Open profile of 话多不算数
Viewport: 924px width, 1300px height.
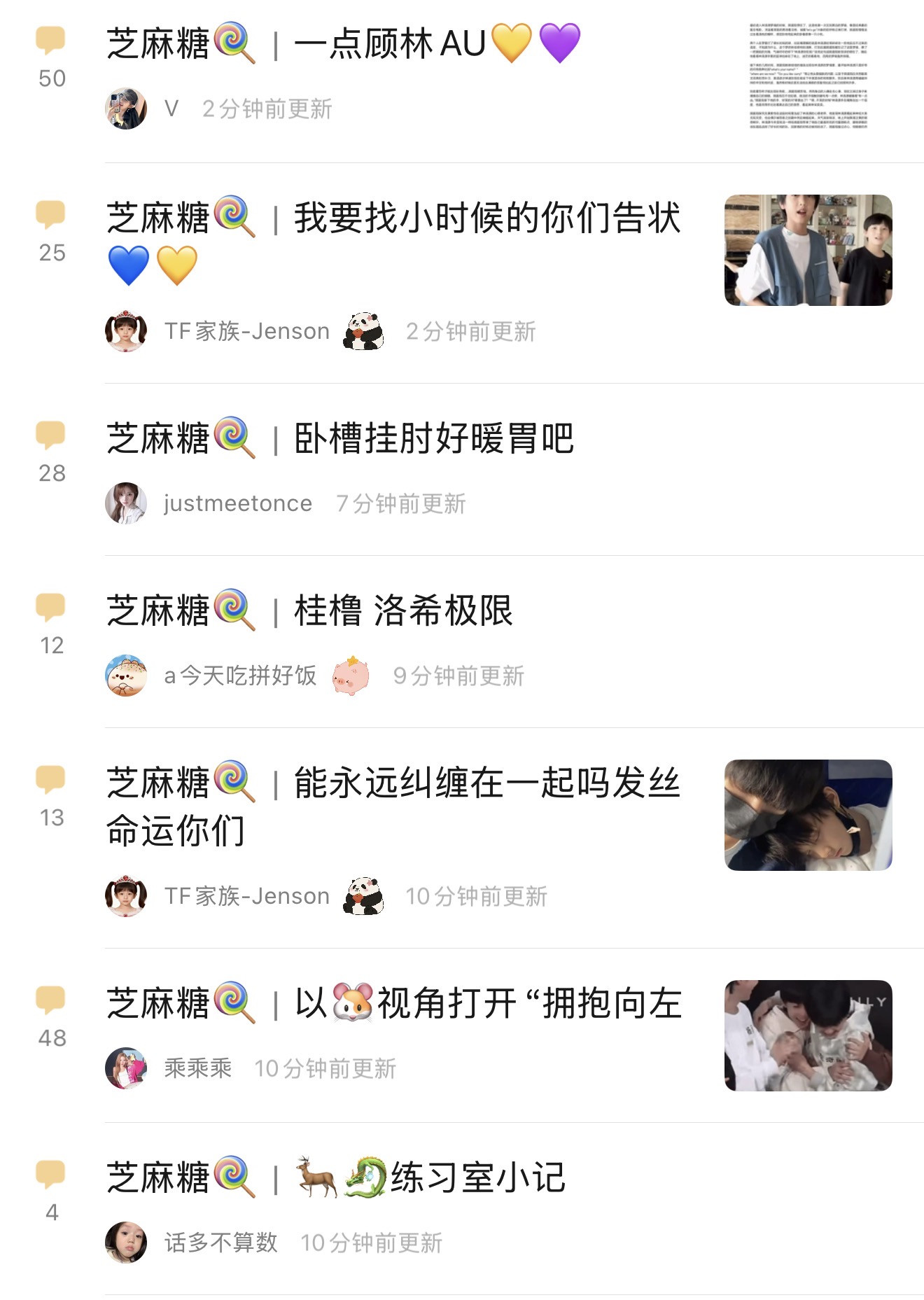point(220,1243)
